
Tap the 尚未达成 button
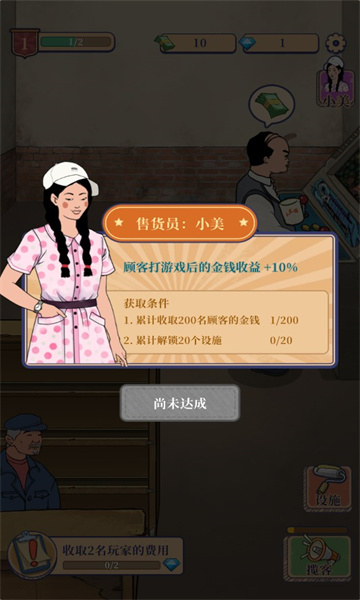tap(180, 403)
